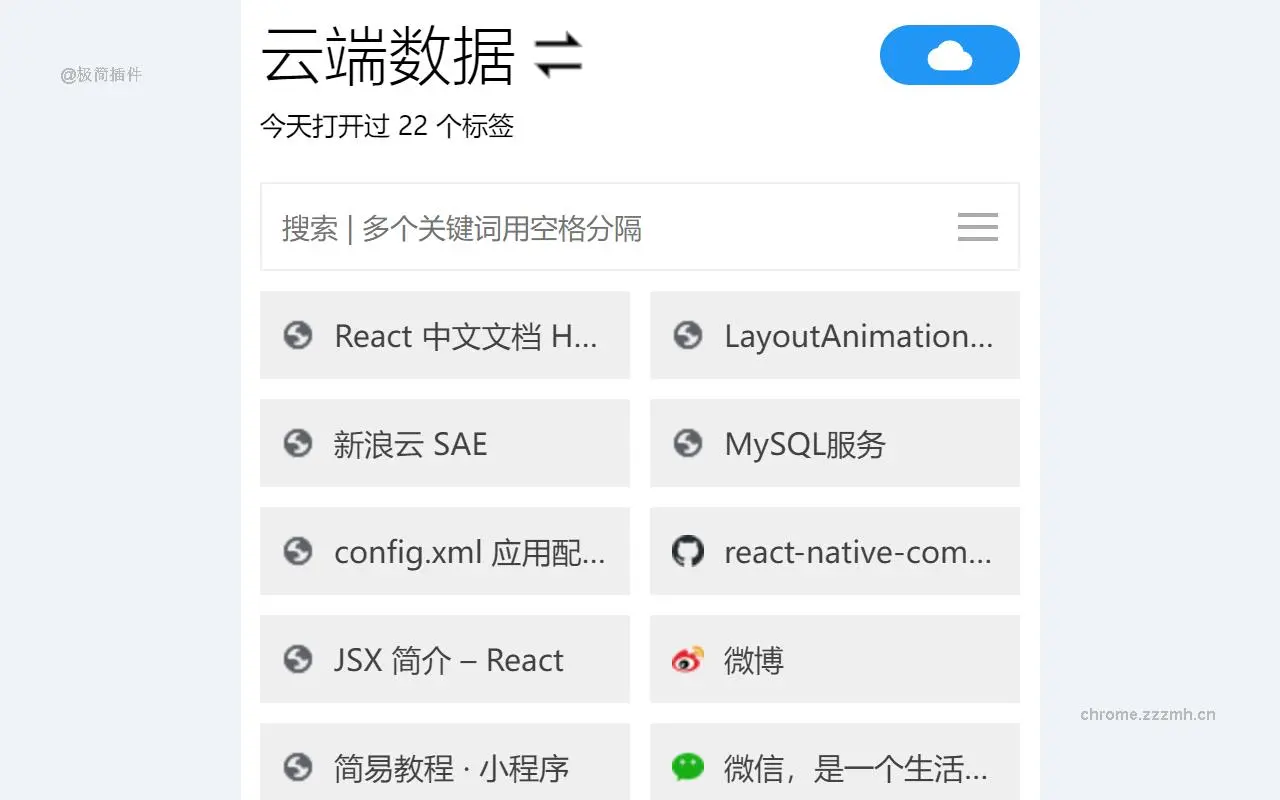Open the React 中文文档 tab
Screen dimensions: 1280x800
coord(445,336)
